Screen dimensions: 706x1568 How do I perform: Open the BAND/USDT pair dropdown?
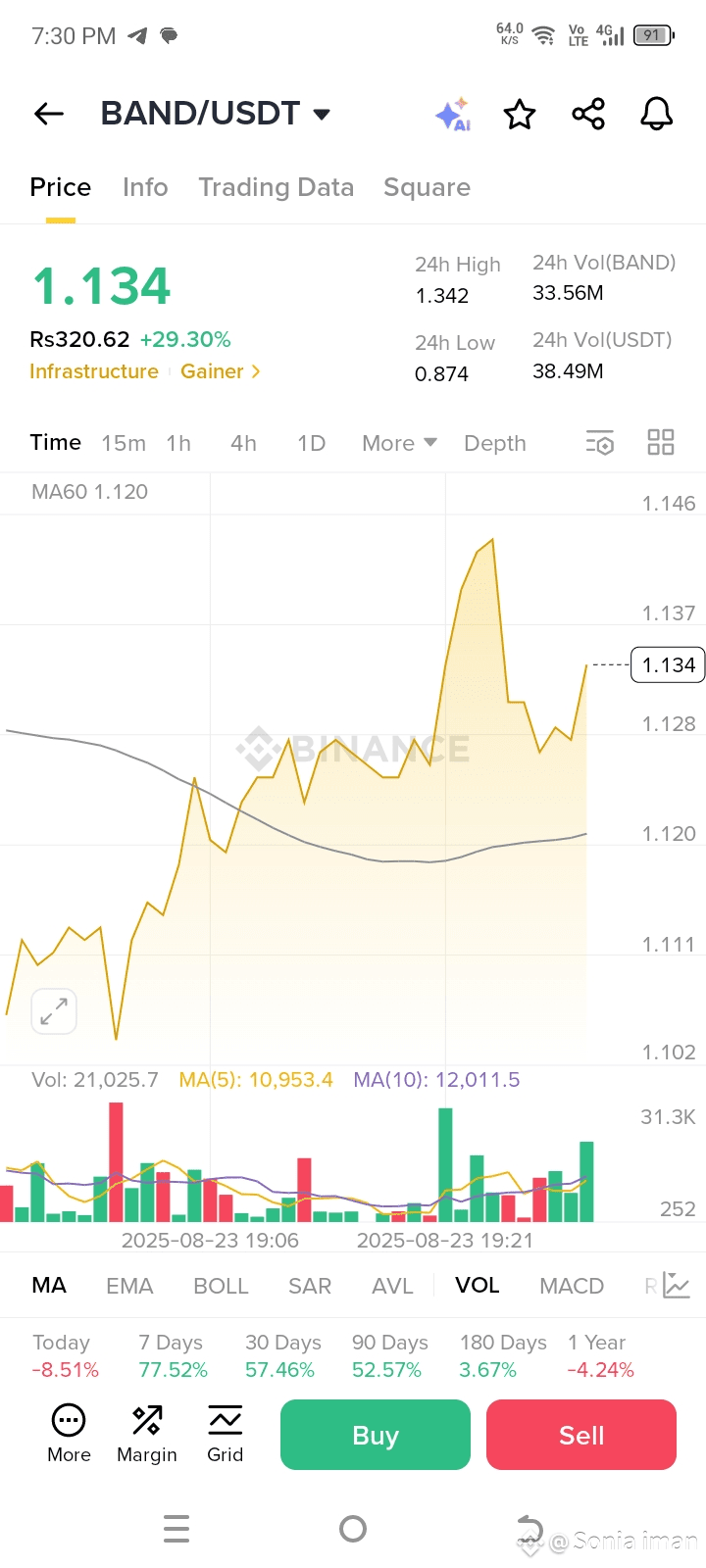pyautogui.click(x=216, y=114)
